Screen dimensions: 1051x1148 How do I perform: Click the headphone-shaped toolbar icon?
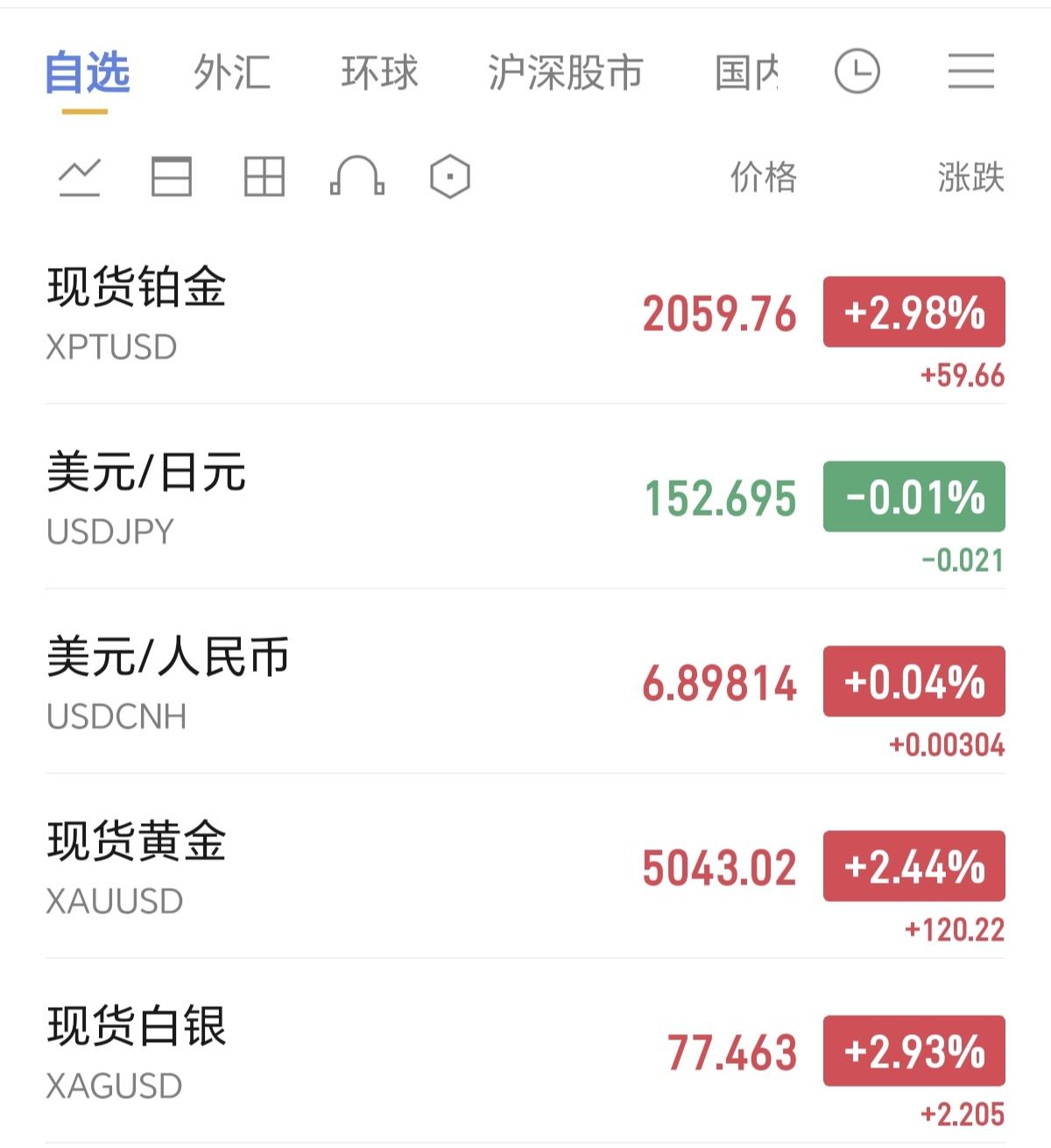(357, 178)
